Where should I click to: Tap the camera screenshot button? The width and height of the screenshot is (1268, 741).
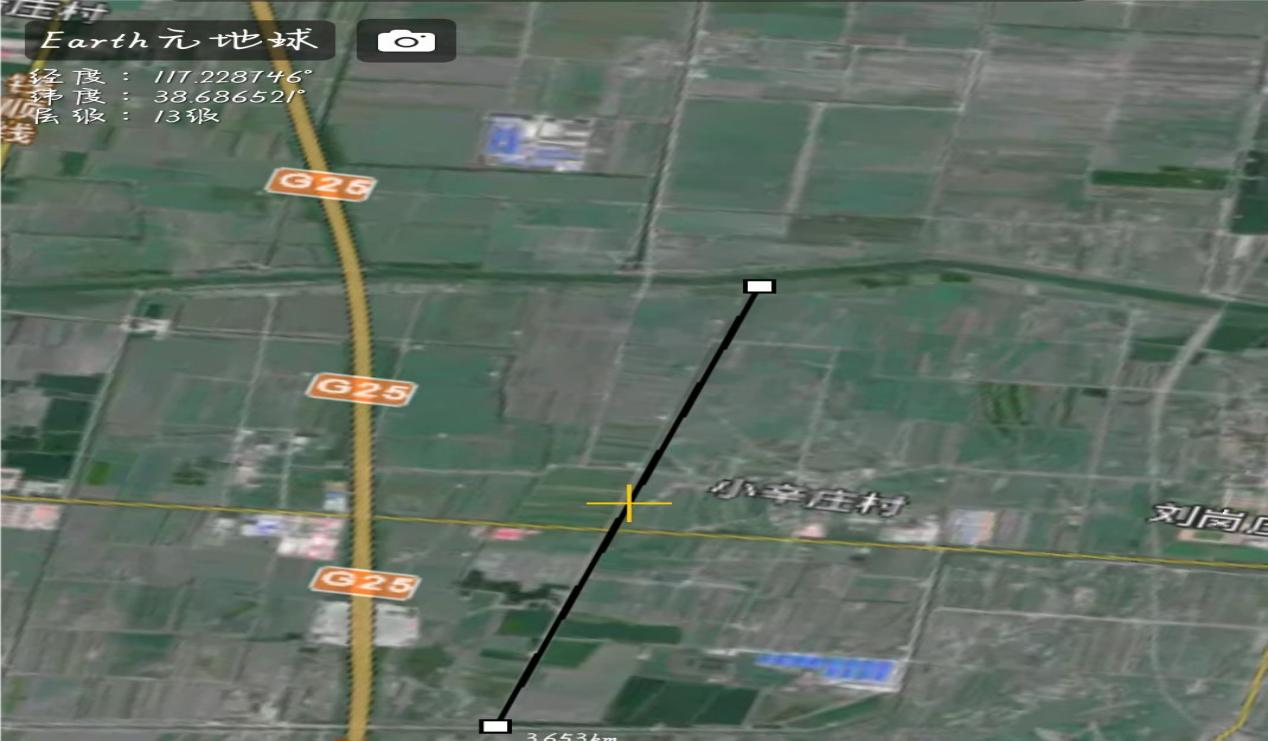[406, 40]
